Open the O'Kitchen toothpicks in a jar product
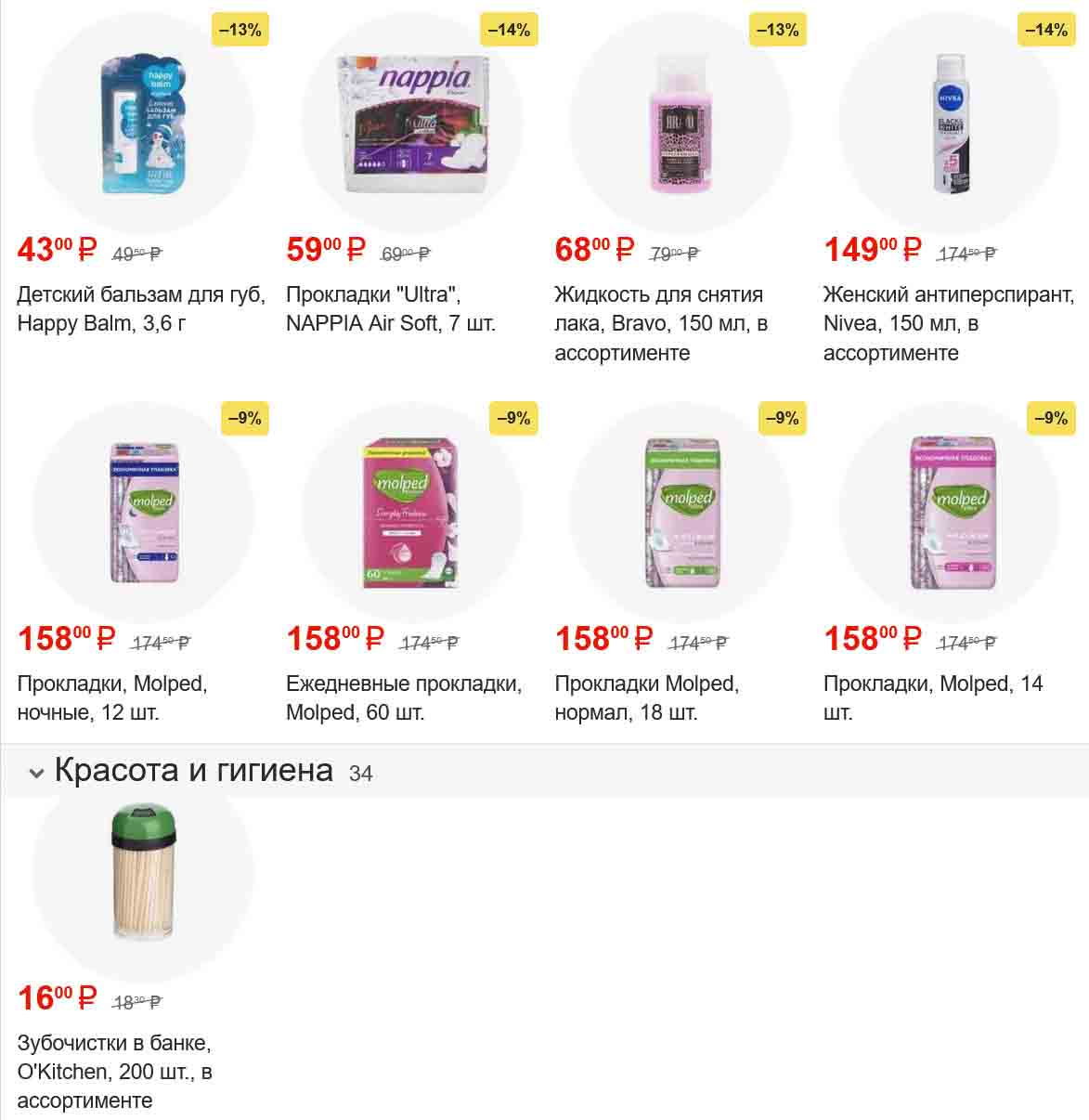 [x=143, y=873]
